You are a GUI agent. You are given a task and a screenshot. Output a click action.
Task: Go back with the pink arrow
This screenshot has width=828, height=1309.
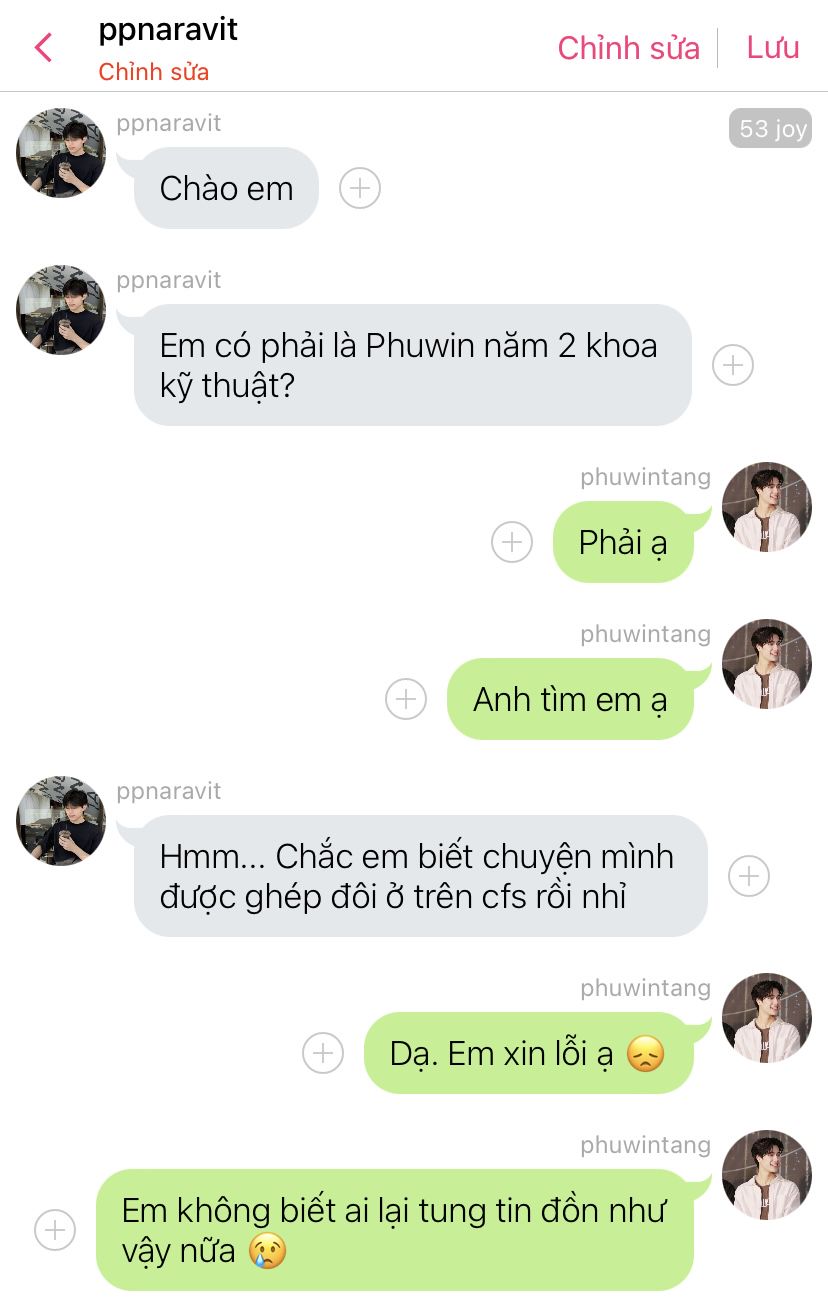tap(43, 47)
